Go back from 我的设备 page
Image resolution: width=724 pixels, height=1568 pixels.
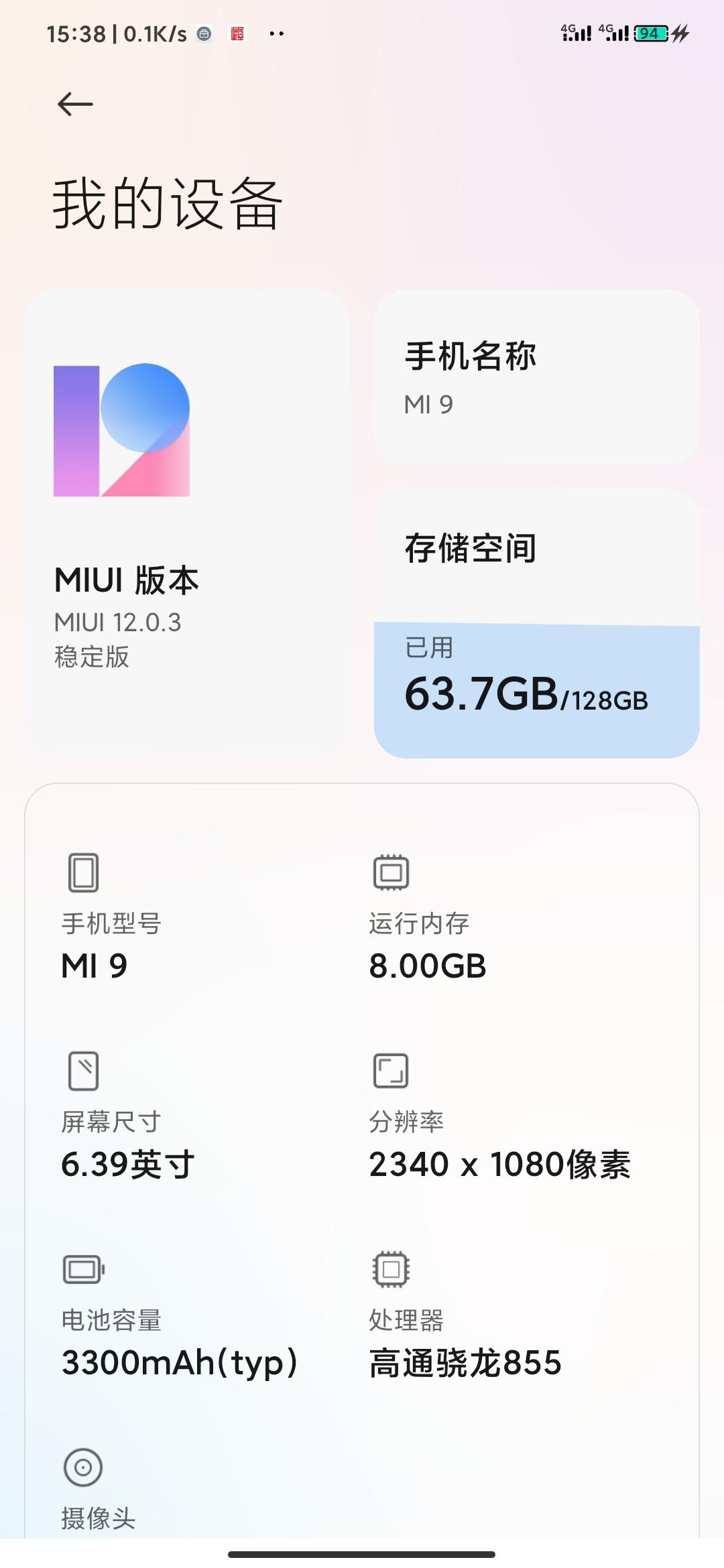point(75,105)
